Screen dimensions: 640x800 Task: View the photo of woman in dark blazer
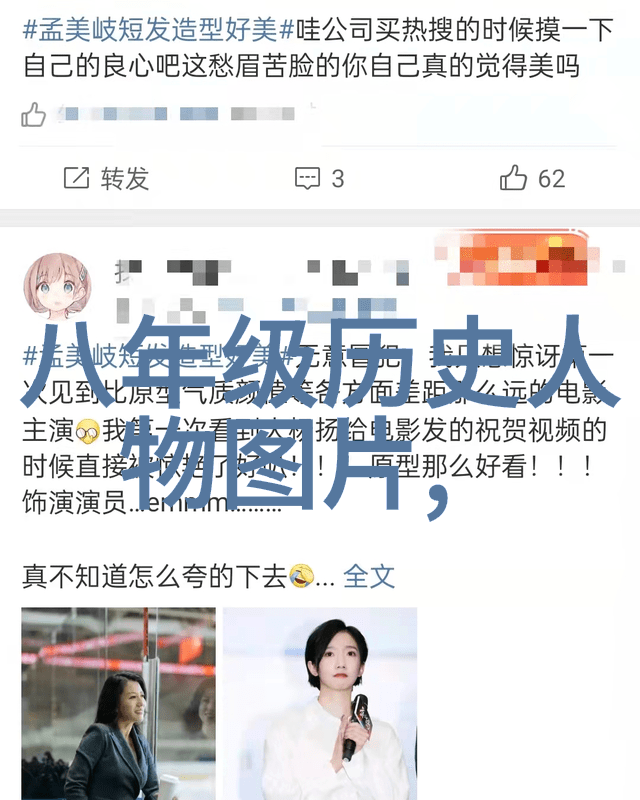click(x=118, y=703)
